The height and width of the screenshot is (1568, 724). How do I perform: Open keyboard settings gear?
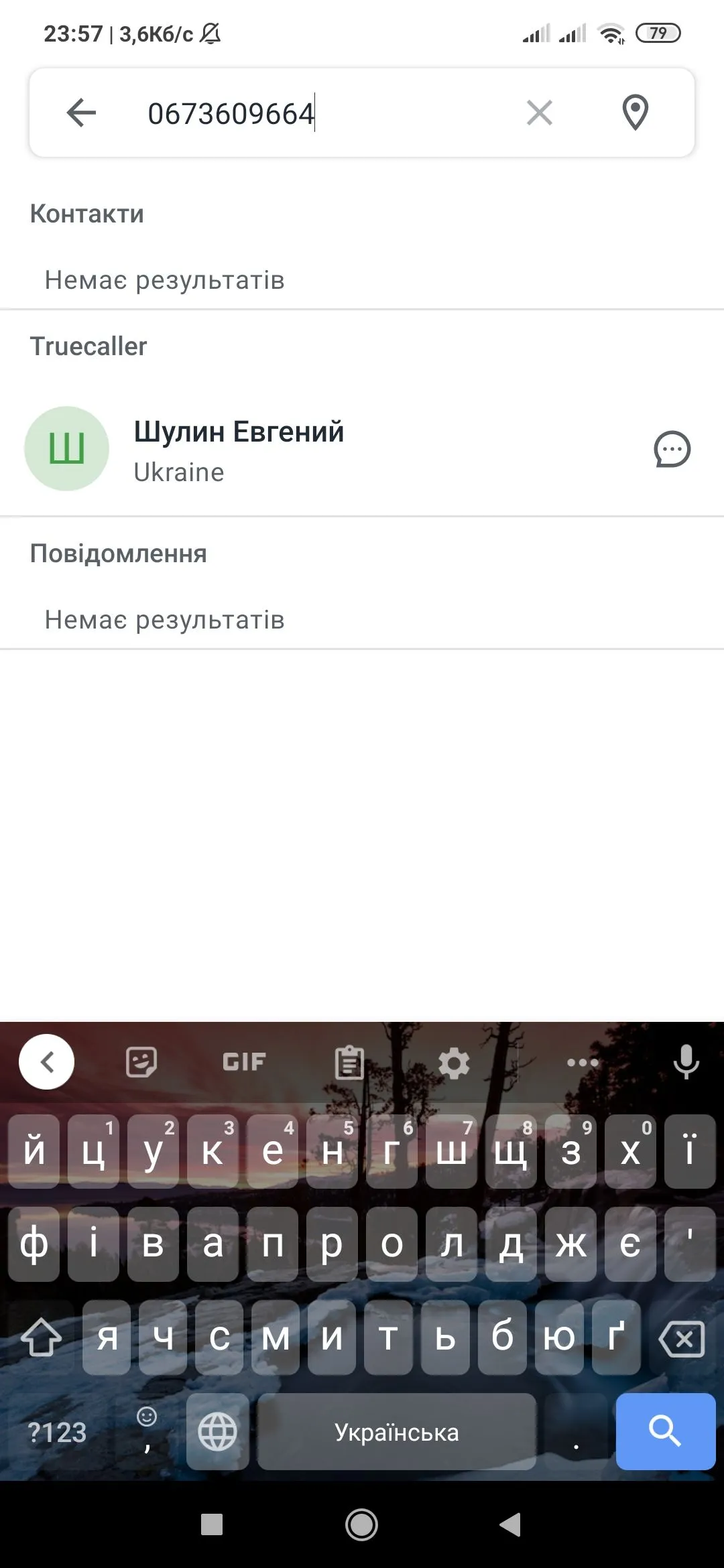point(454,1063)
